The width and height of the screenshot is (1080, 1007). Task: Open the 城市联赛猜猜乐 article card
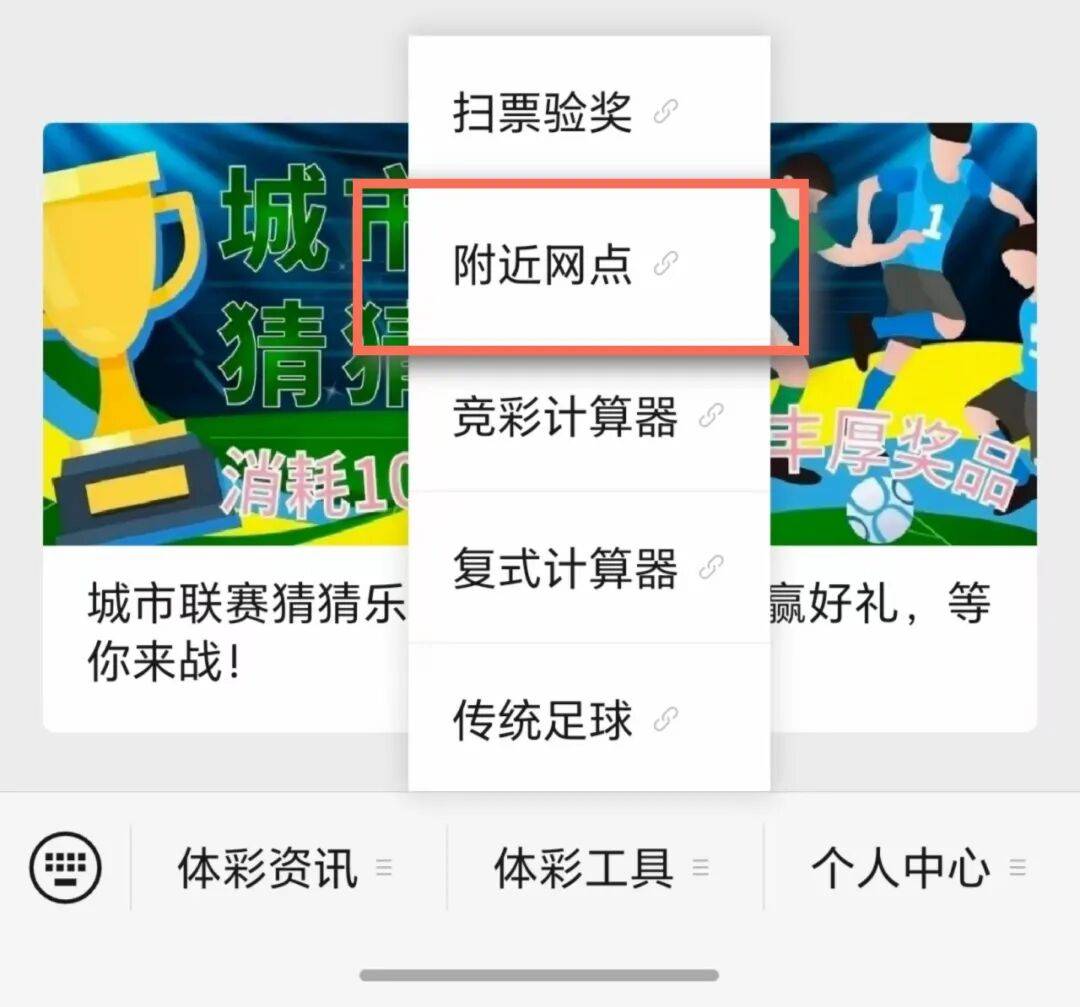coord(230,630)
